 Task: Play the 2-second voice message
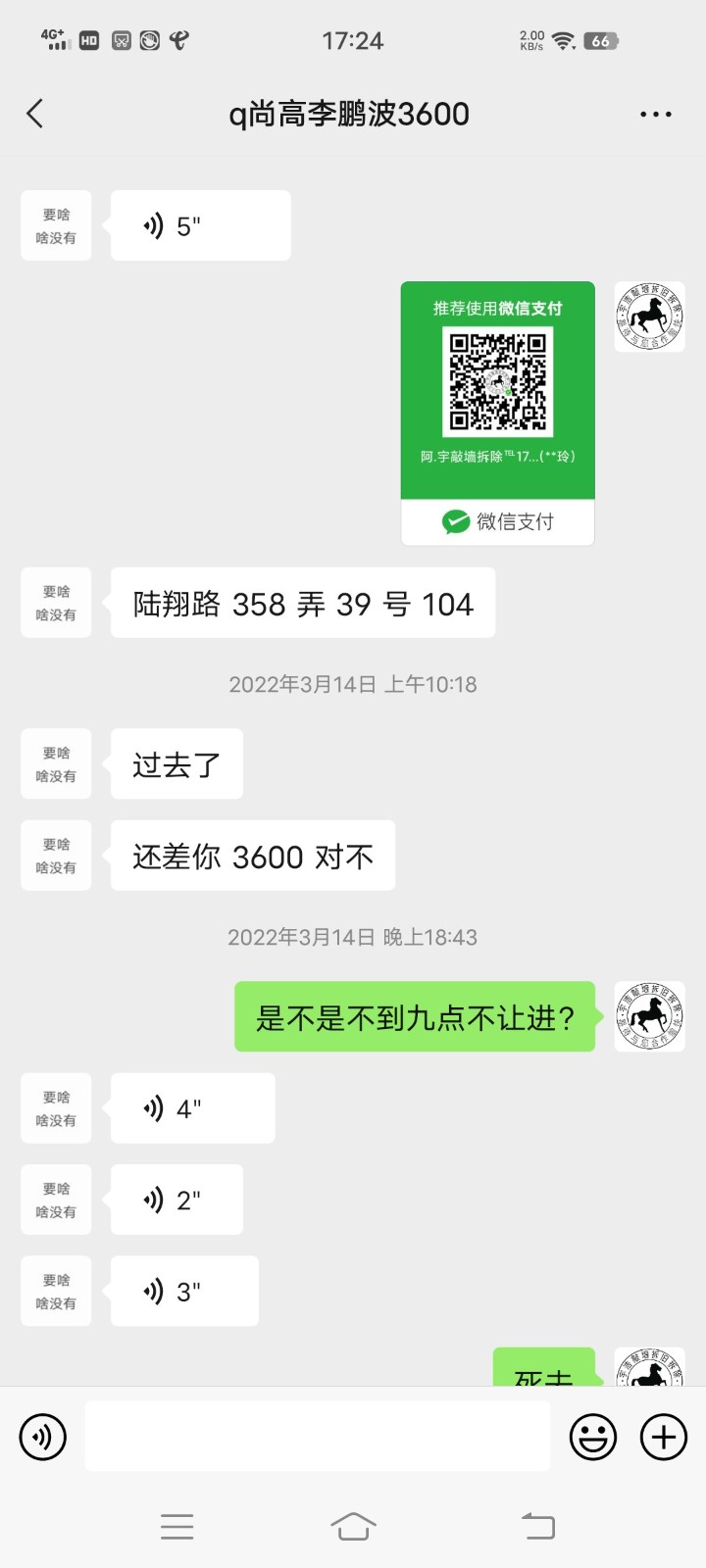point(176,1200)
